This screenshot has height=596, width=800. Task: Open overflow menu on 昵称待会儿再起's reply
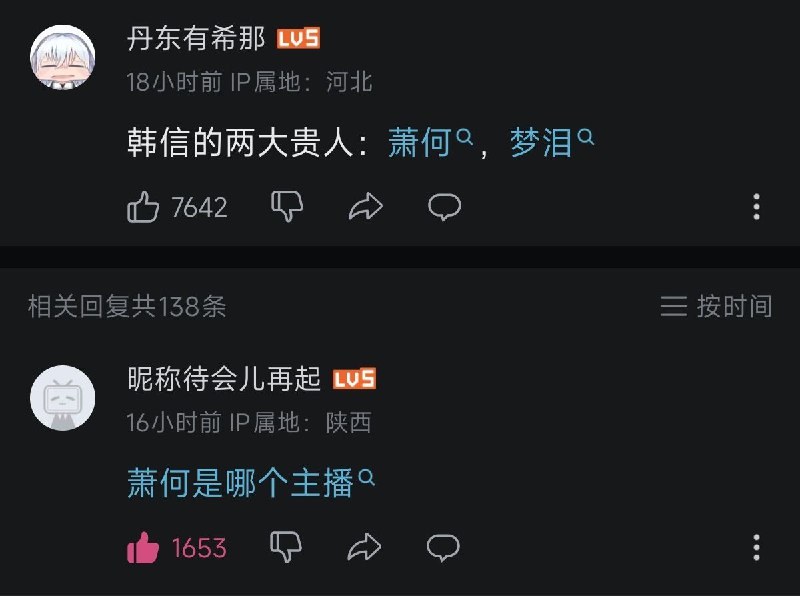point(757,547)
